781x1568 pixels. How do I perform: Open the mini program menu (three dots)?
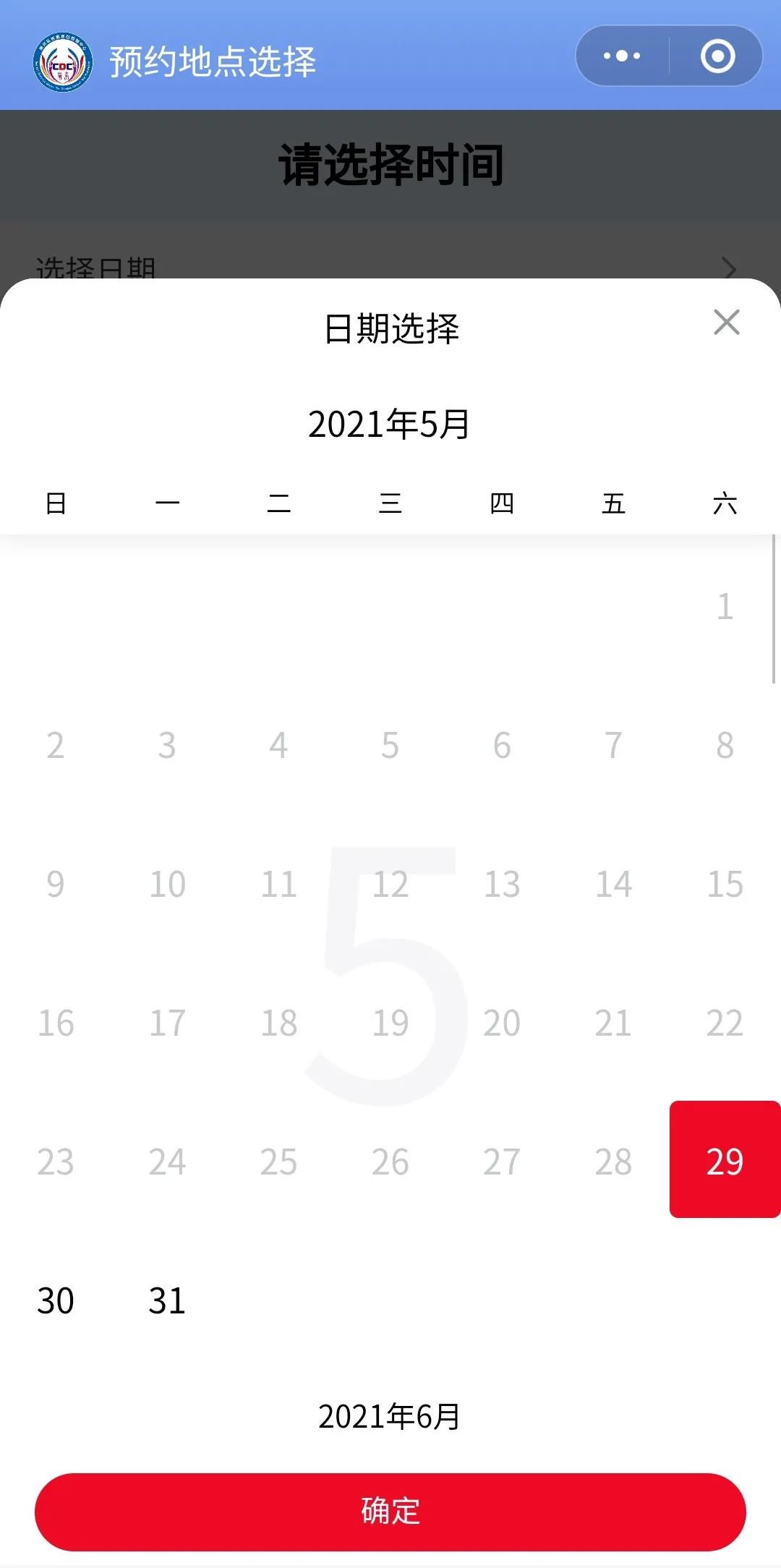[x=622, y=56]
